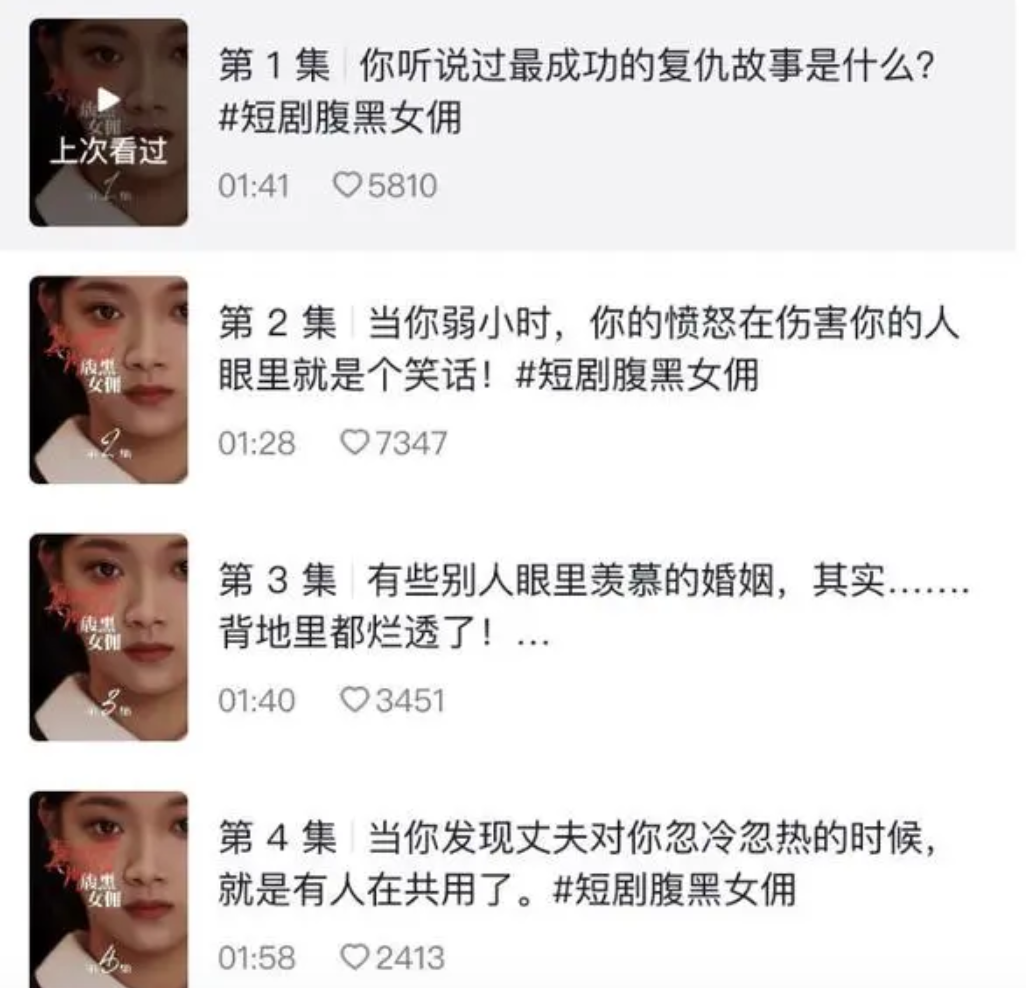
Task: Tap the episode 3 cover thumbnail
Action: 108,637
